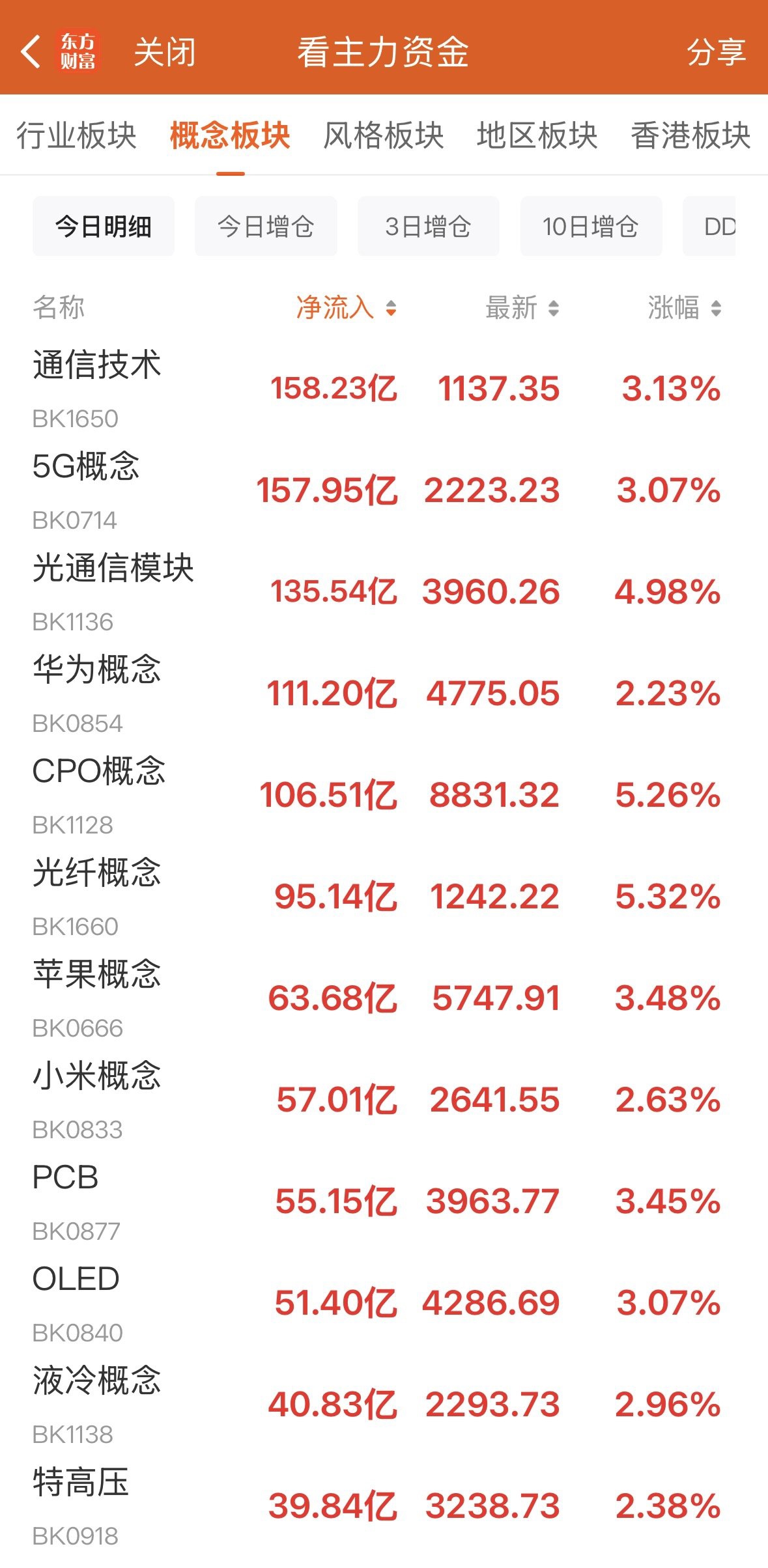This screenshot has height=1568, width=768.
Task: Go back with the arrow icon
Action: coord(30,52)
